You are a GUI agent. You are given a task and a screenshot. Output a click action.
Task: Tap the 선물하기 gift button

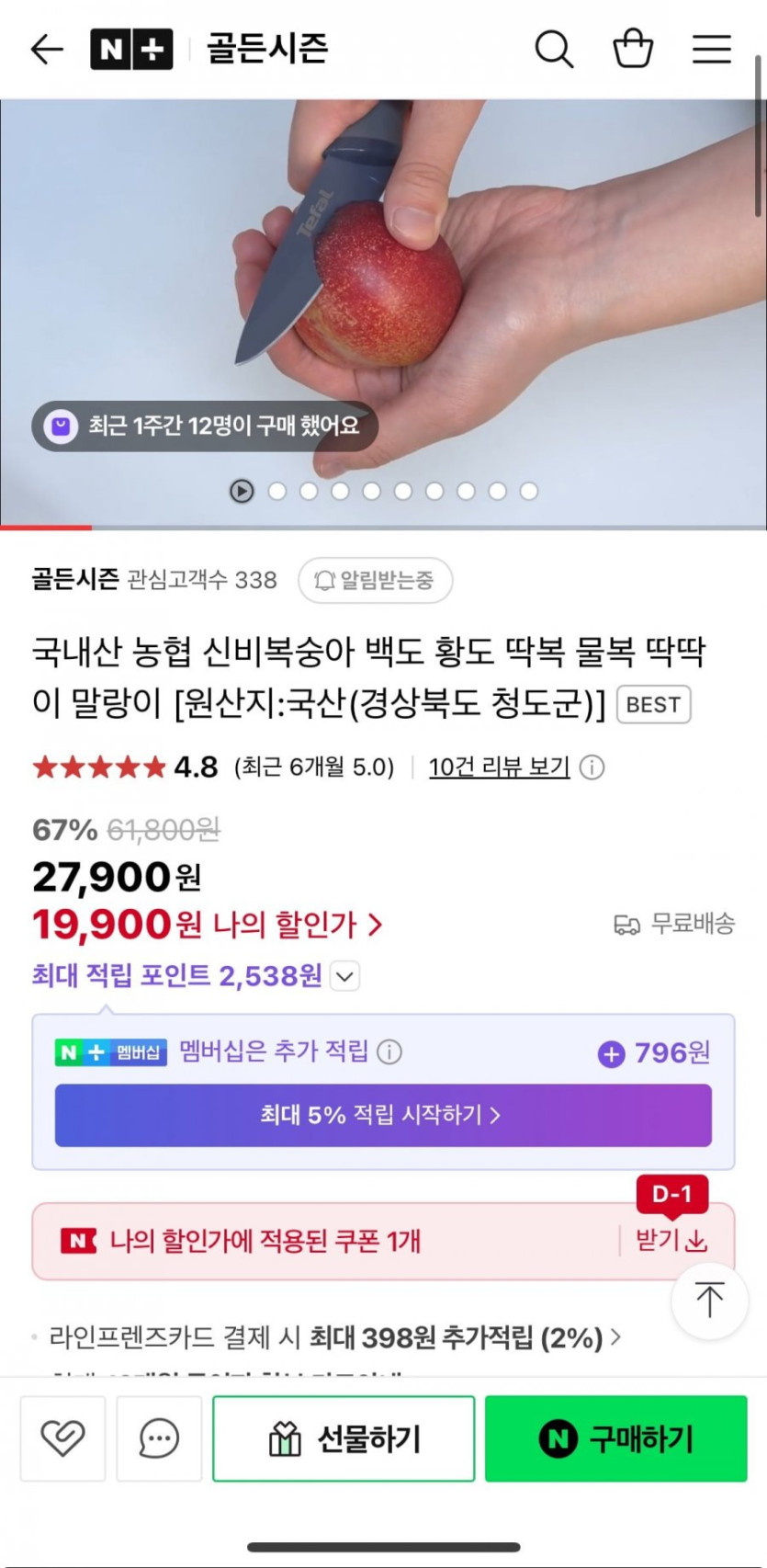tap(343, 1438)
